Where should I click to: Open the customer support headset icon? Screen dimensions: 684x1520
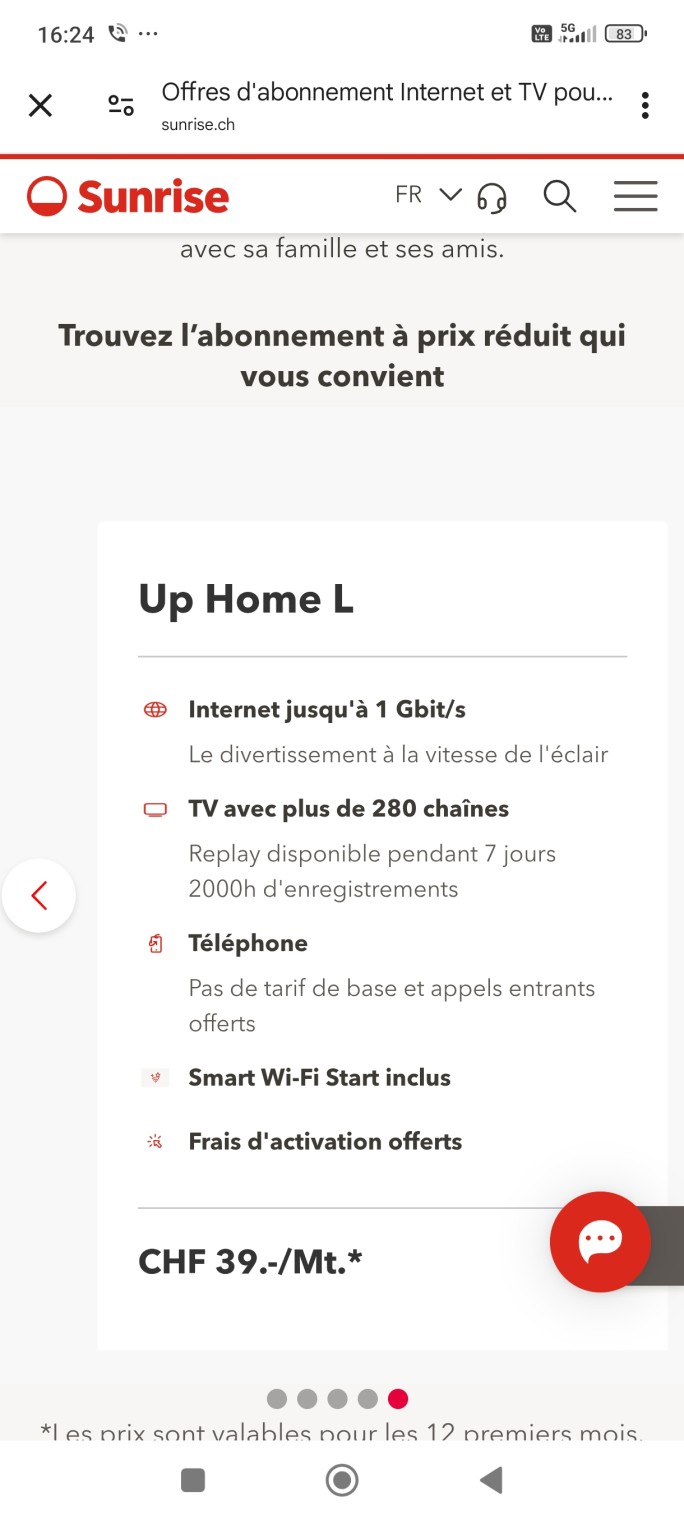click(x=492, y=197)
